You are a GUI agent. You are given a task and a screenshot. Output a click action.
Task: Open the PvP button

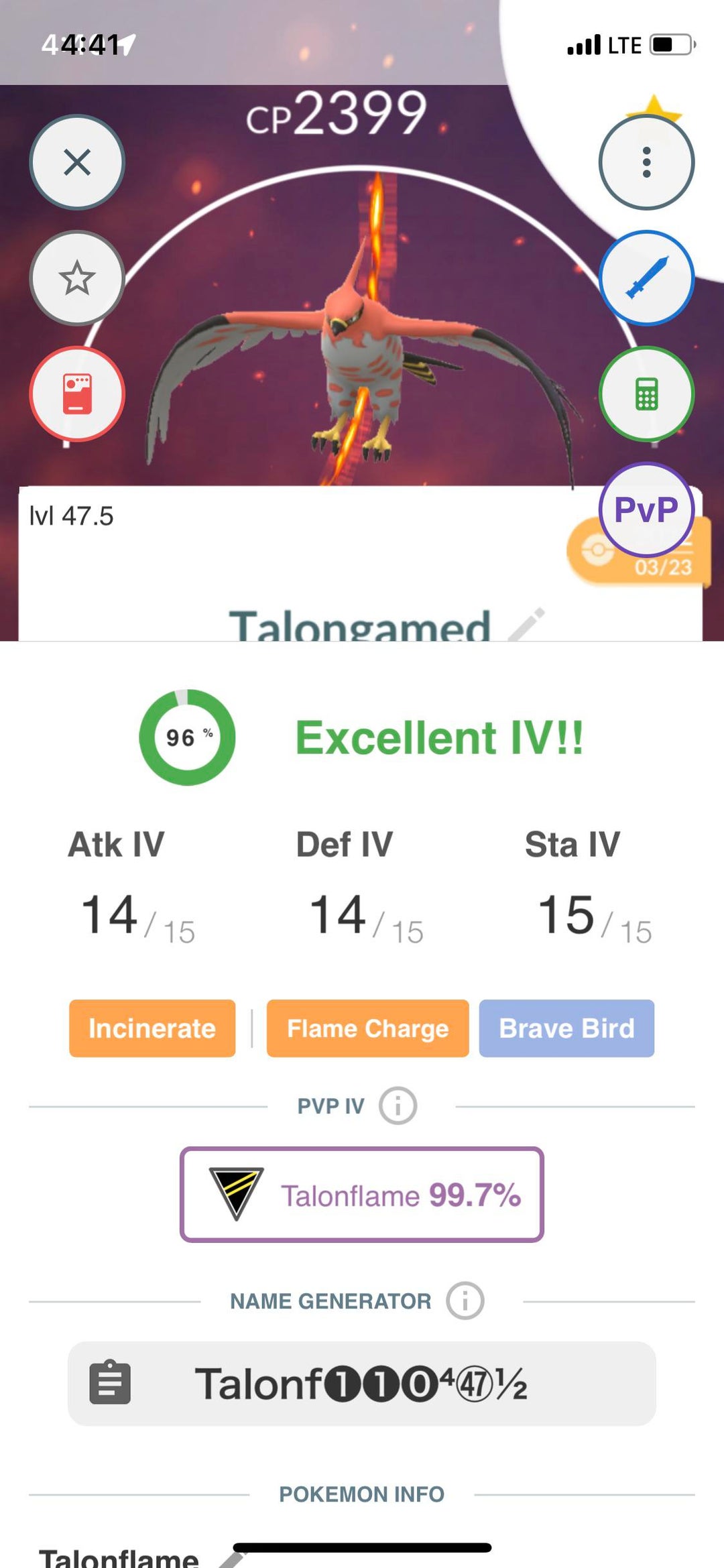pyautogui.click(x=646, y=509)
